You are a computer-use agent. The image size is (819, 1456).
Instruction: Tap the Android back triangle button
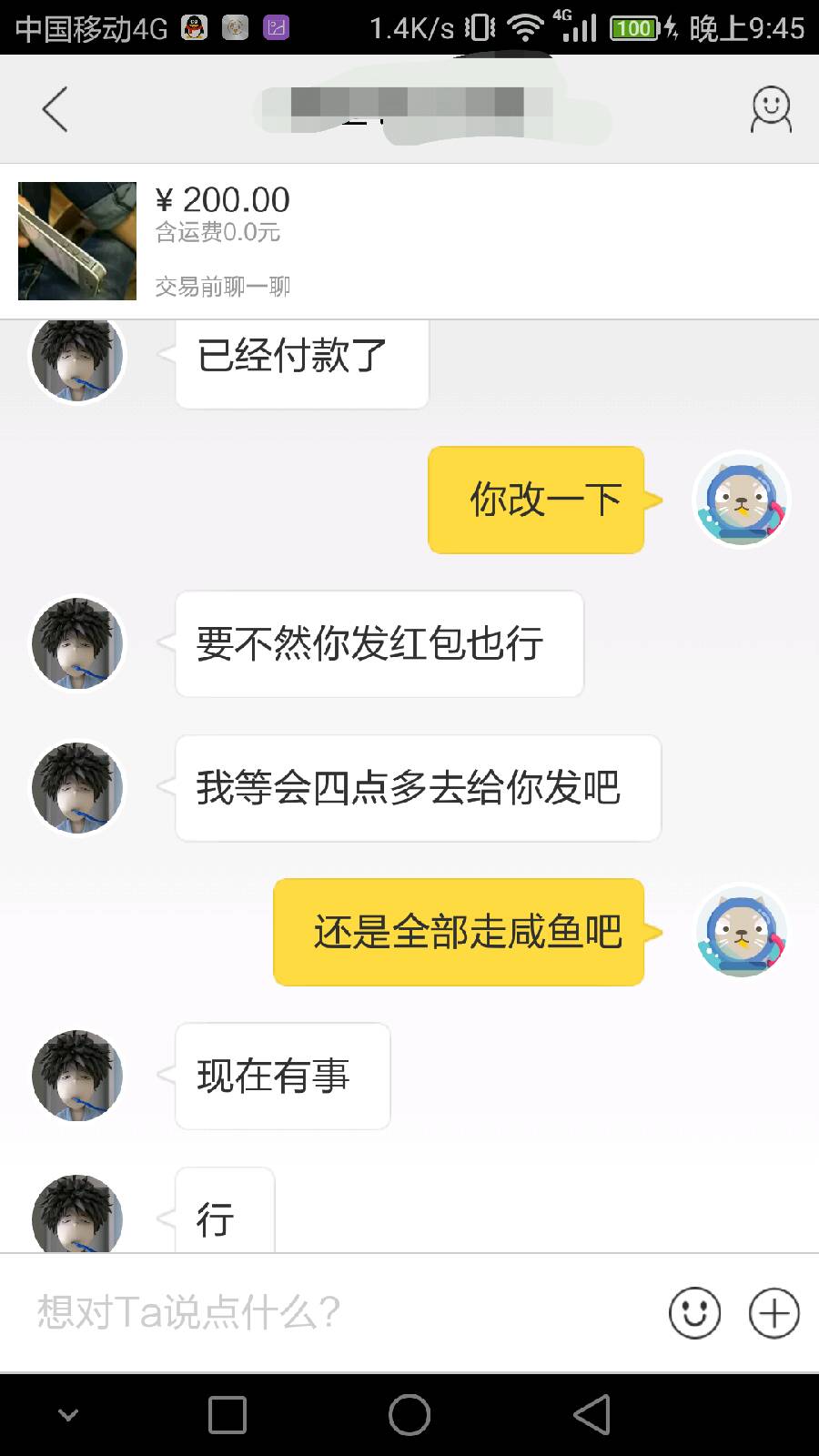coord(590,1415)
